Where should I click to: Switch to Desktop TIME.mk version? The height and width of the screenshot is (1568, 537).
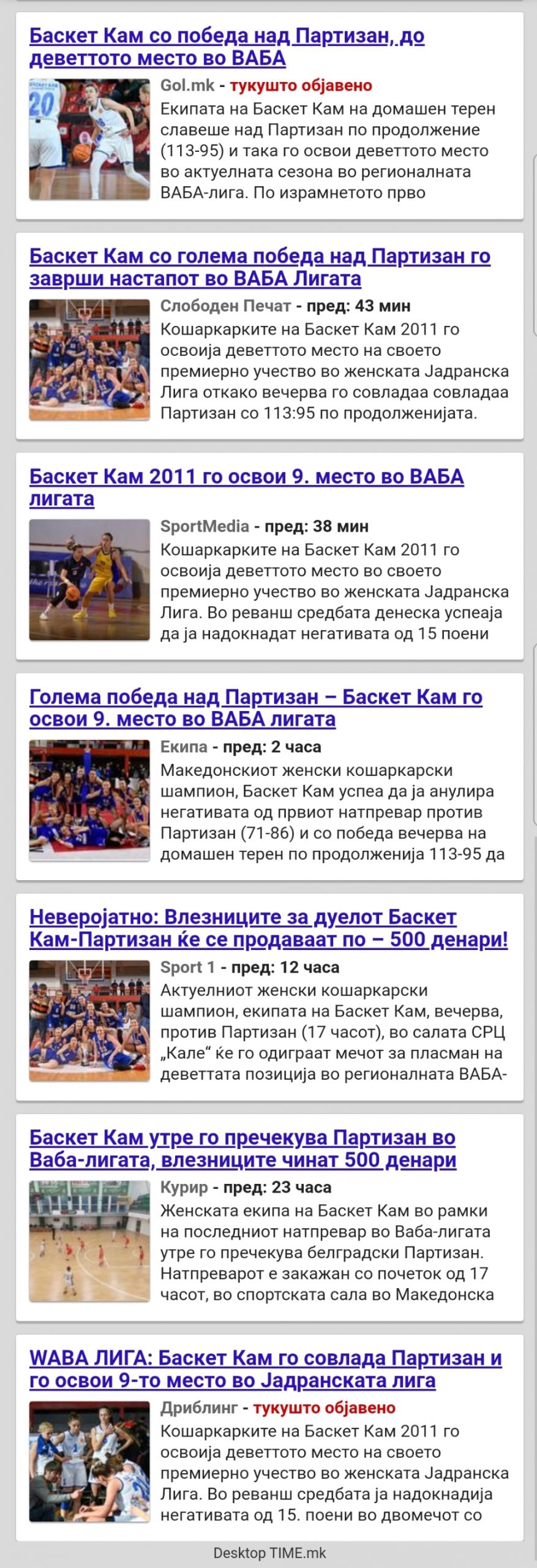(x=269, y=1553)
